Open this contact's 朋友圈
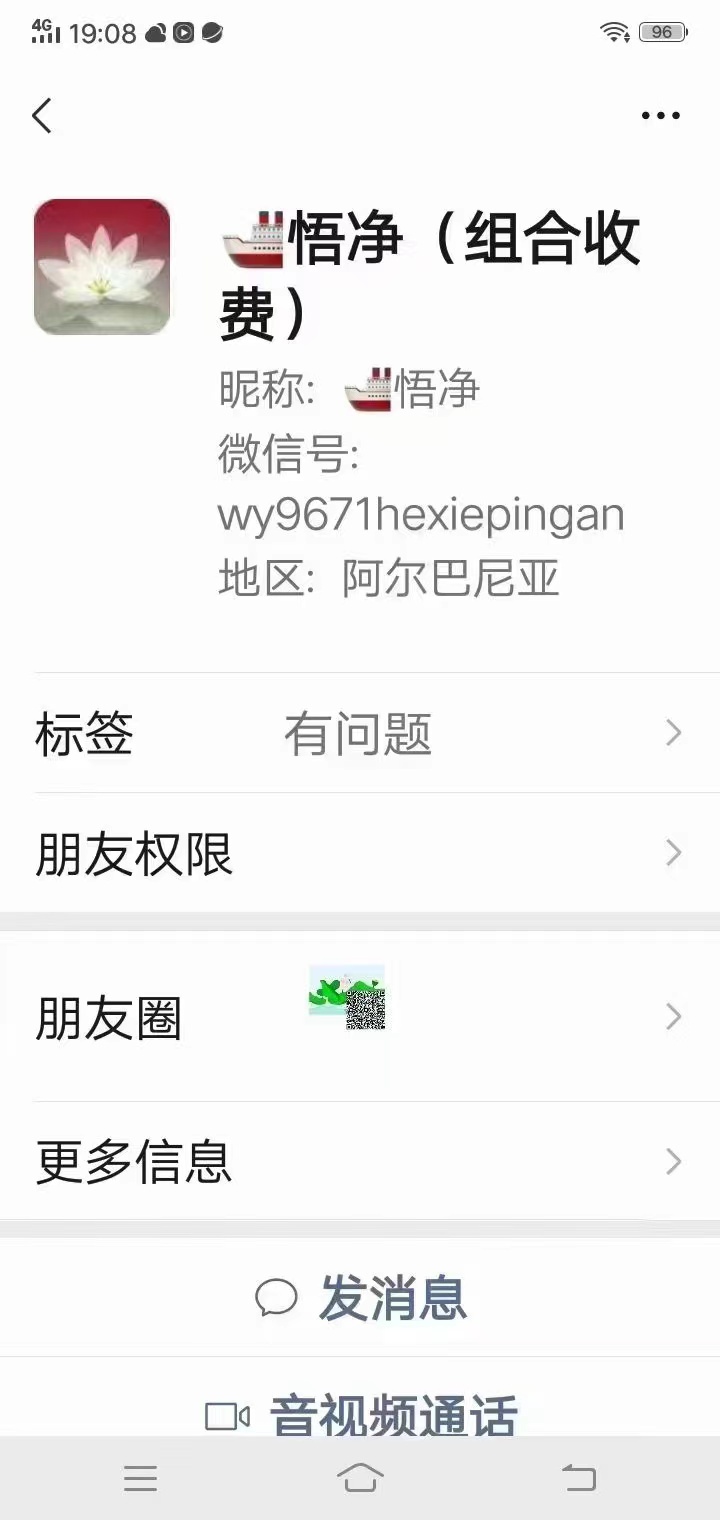 360,1018
